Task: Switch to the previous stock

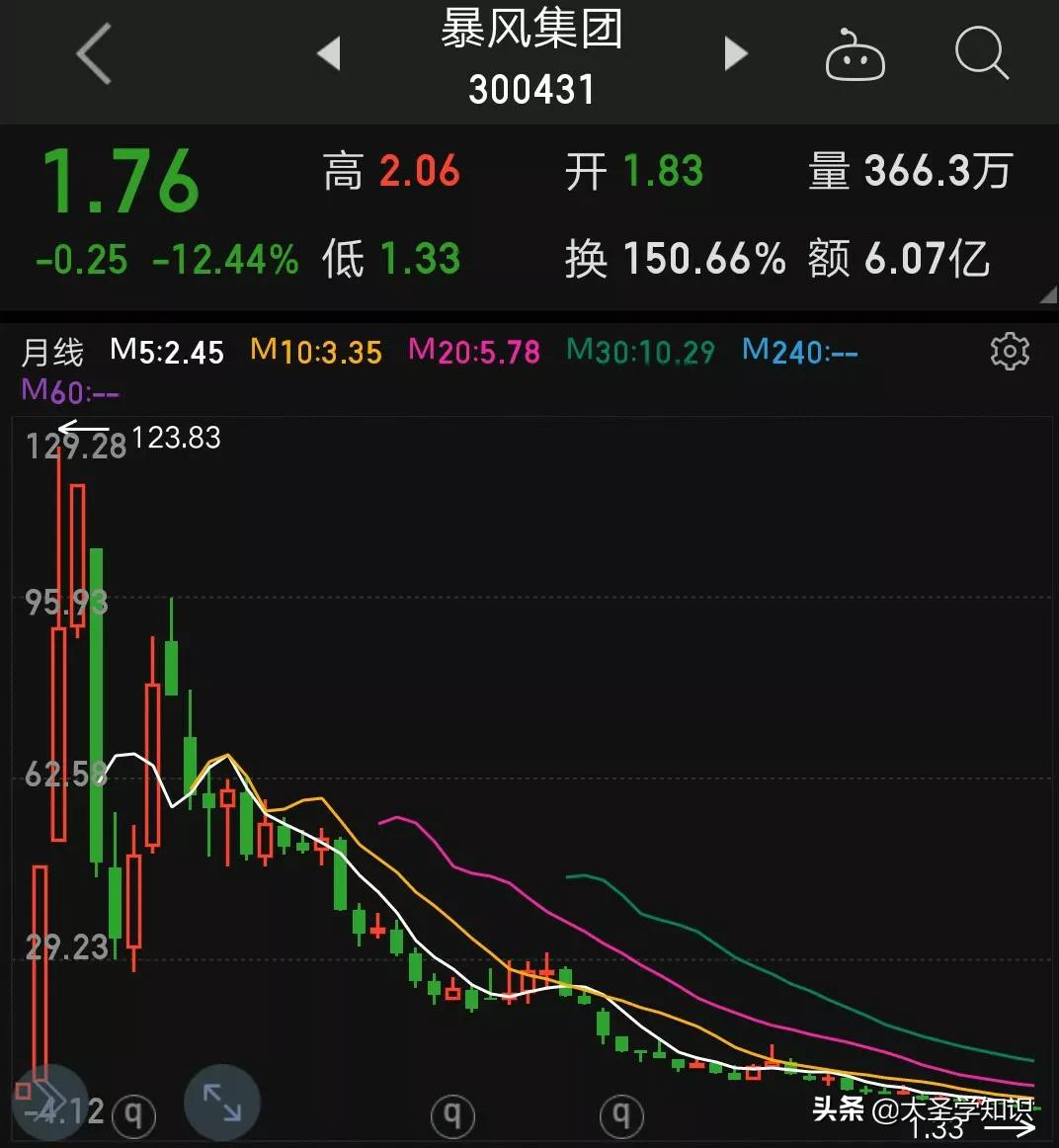Action: 329,53
